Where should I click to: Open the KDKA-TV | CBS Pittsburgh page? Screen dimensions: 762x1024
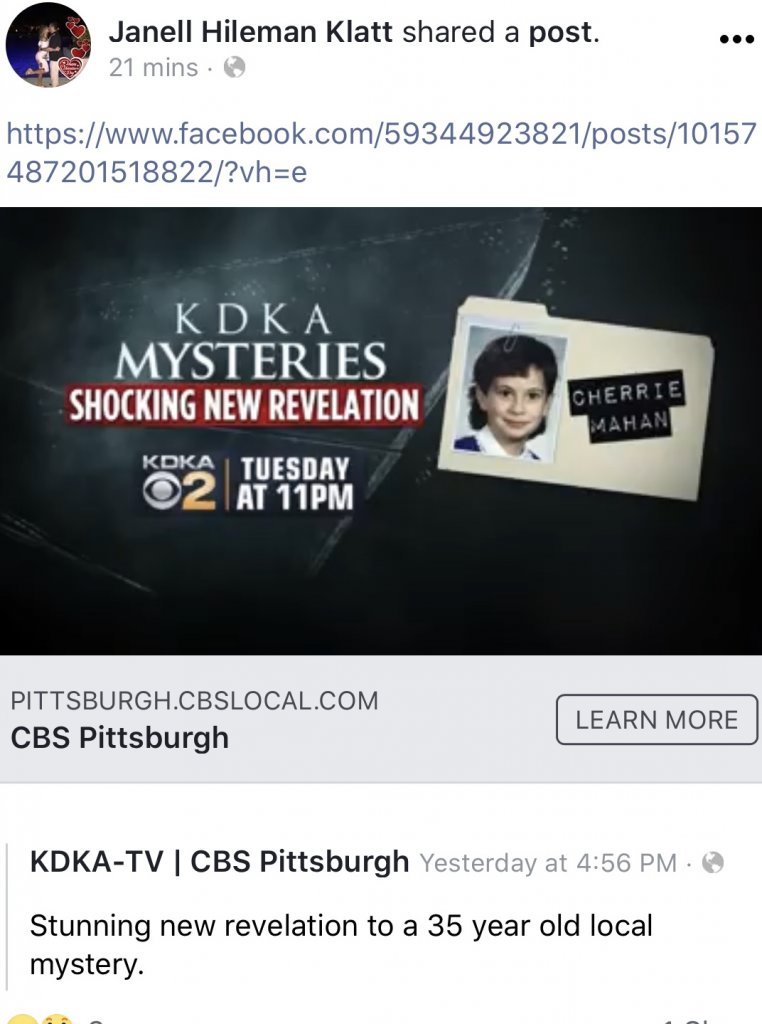[219, 861]
